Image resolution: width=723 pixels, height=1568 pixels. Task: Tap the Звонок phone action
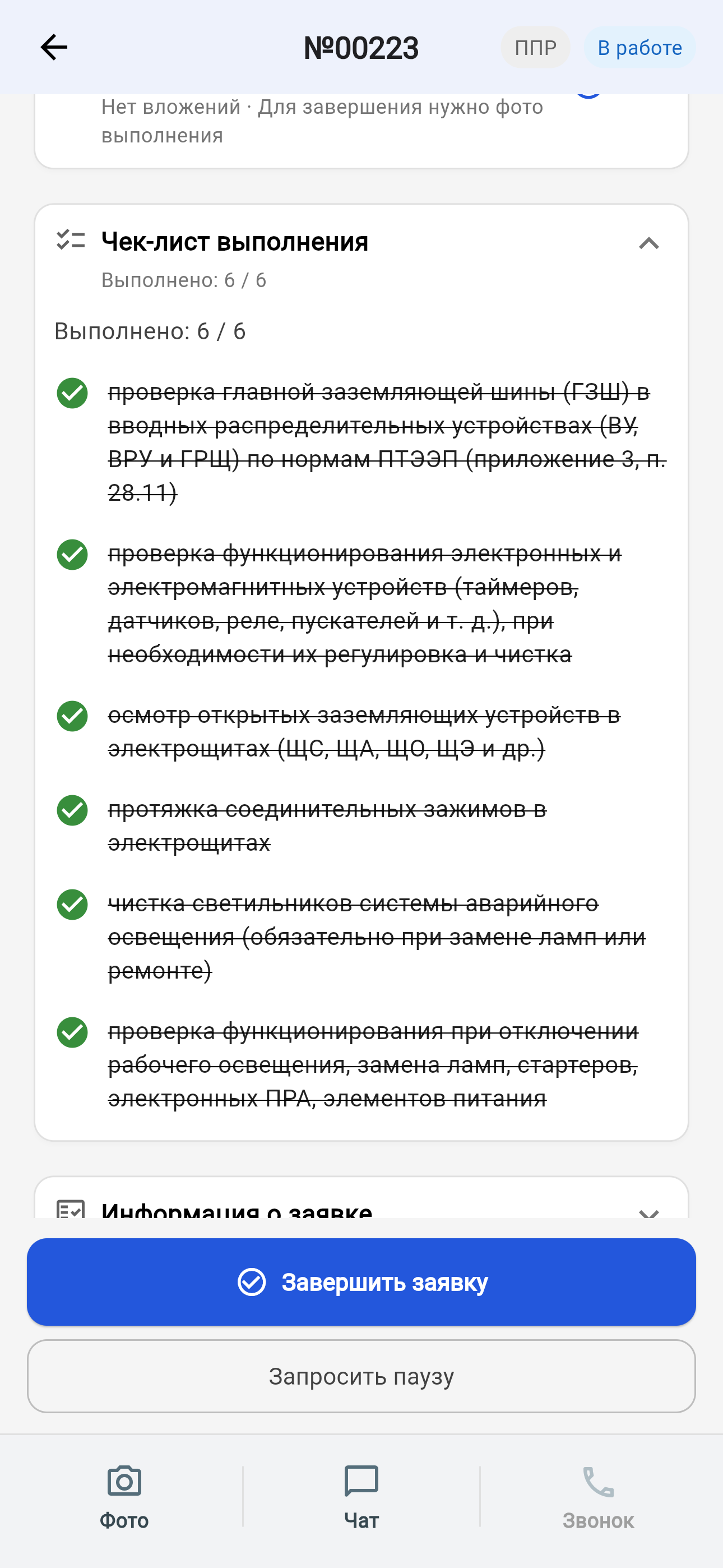[598, 1496]
